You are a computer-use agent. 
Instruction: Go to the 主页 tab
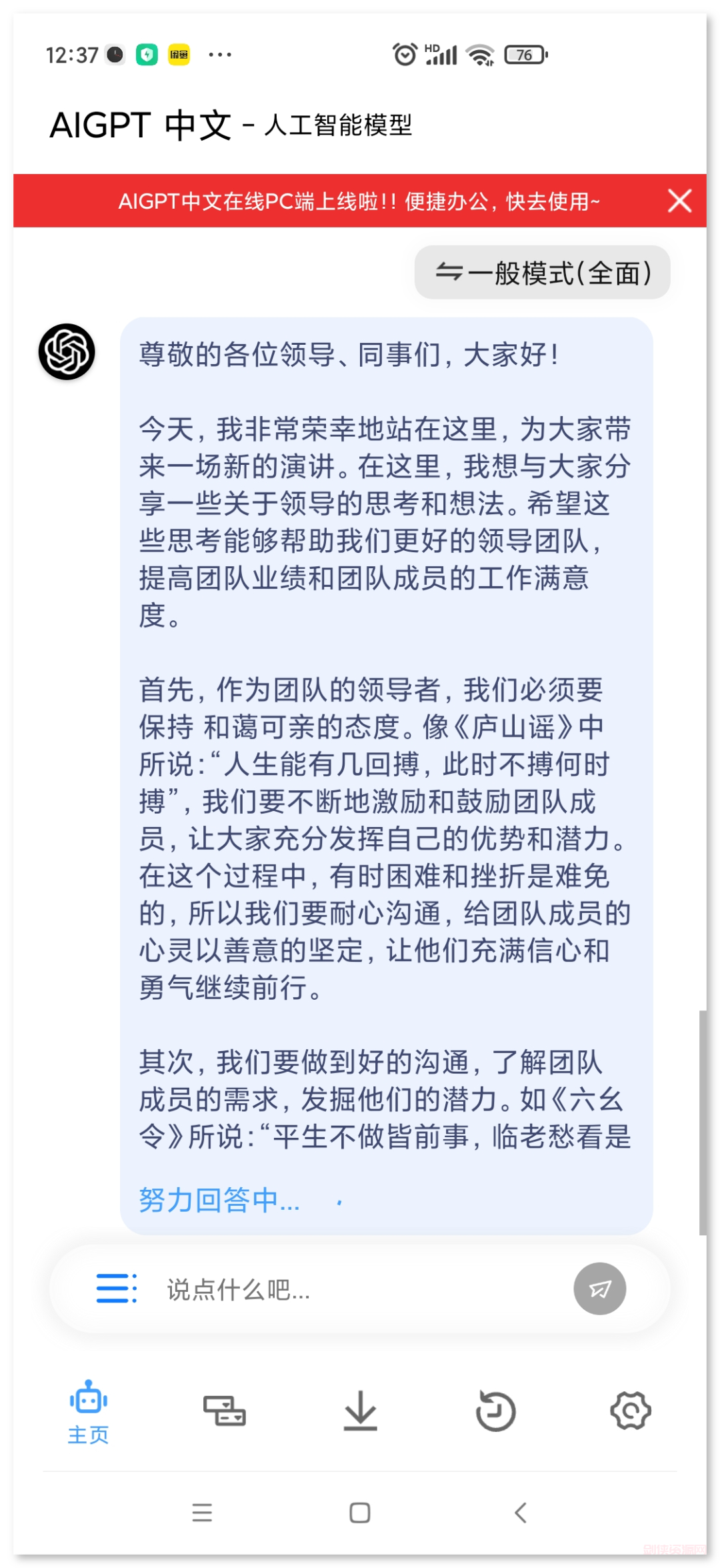(88, 1411)
